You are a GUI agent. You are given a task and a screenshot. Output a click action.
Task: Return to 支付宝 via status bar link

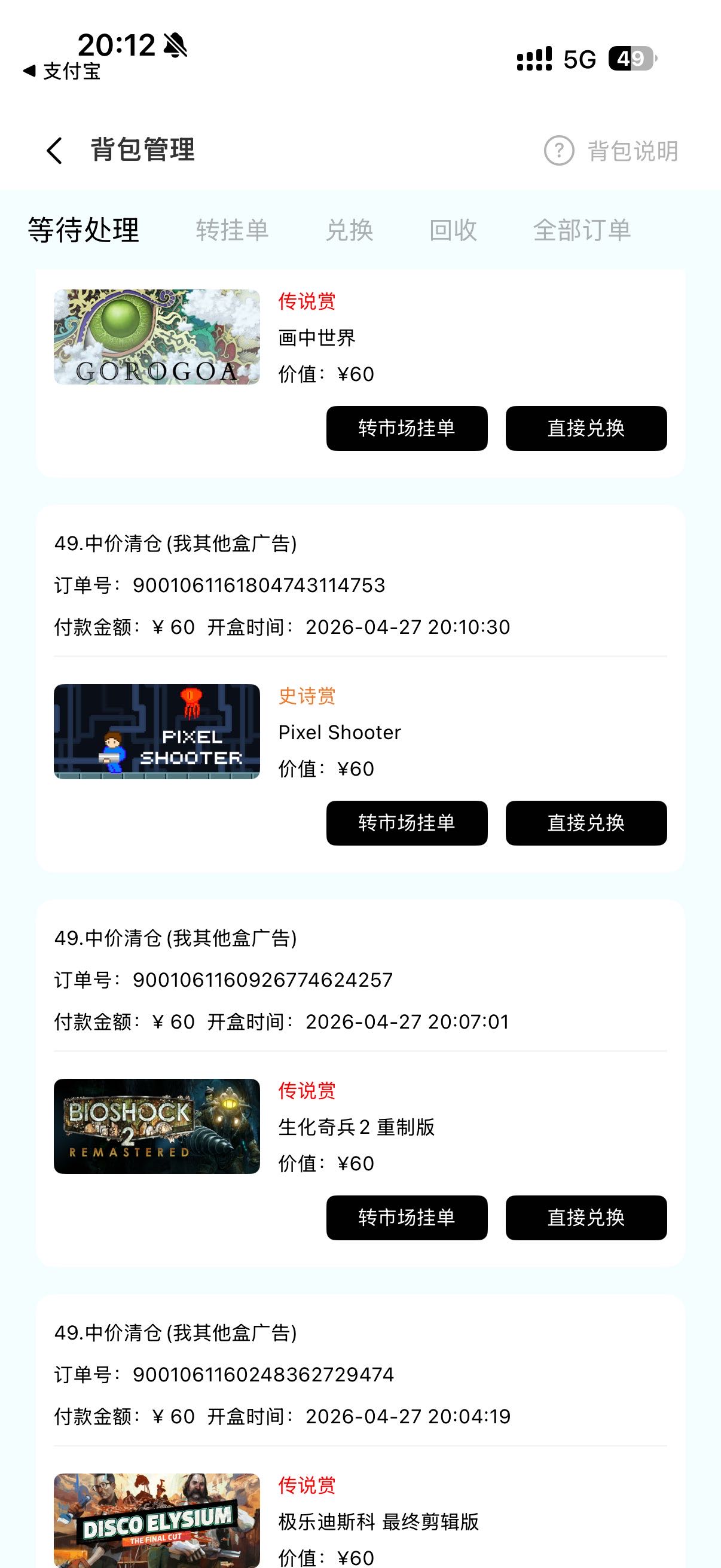coord(62,72)
